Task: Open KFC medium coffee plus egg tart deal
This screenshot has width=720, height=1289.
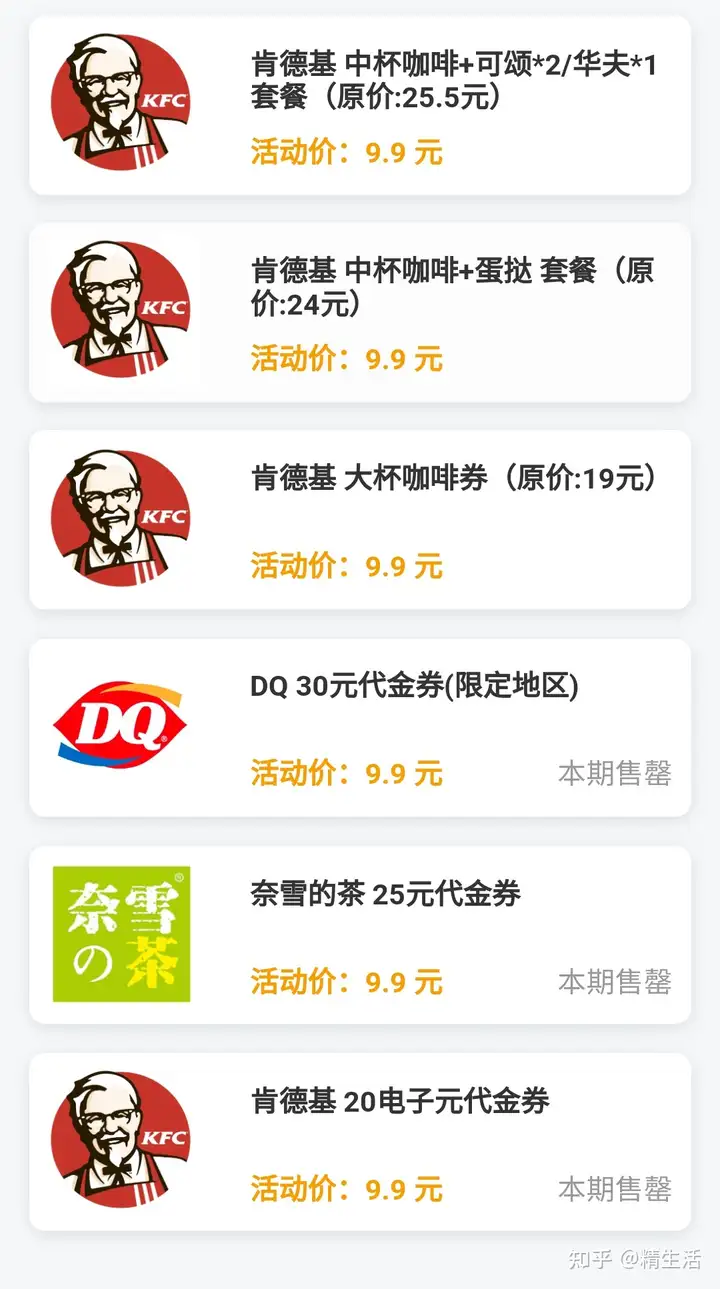Action: pyautogui.click(x=360, y=312)
